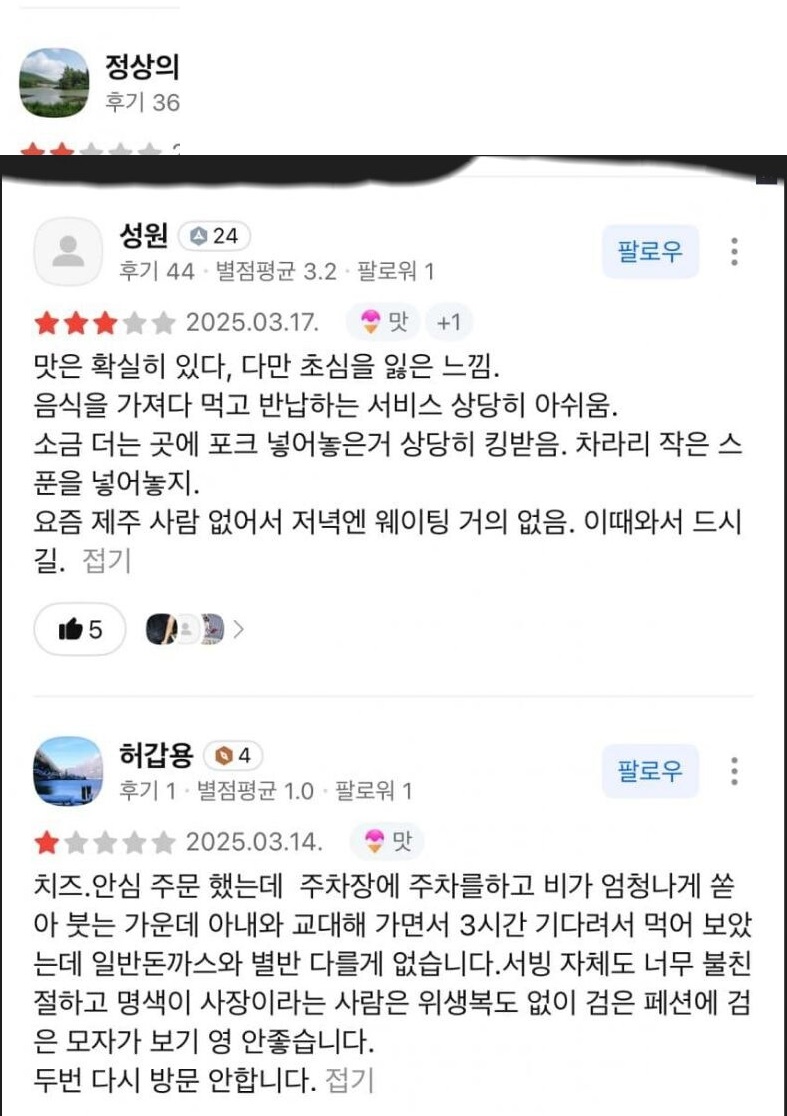This screenshot has width=787, height=1116.
Task: Follow reviewer 성원
Action: pyautogui.click(x=650, y=251)
